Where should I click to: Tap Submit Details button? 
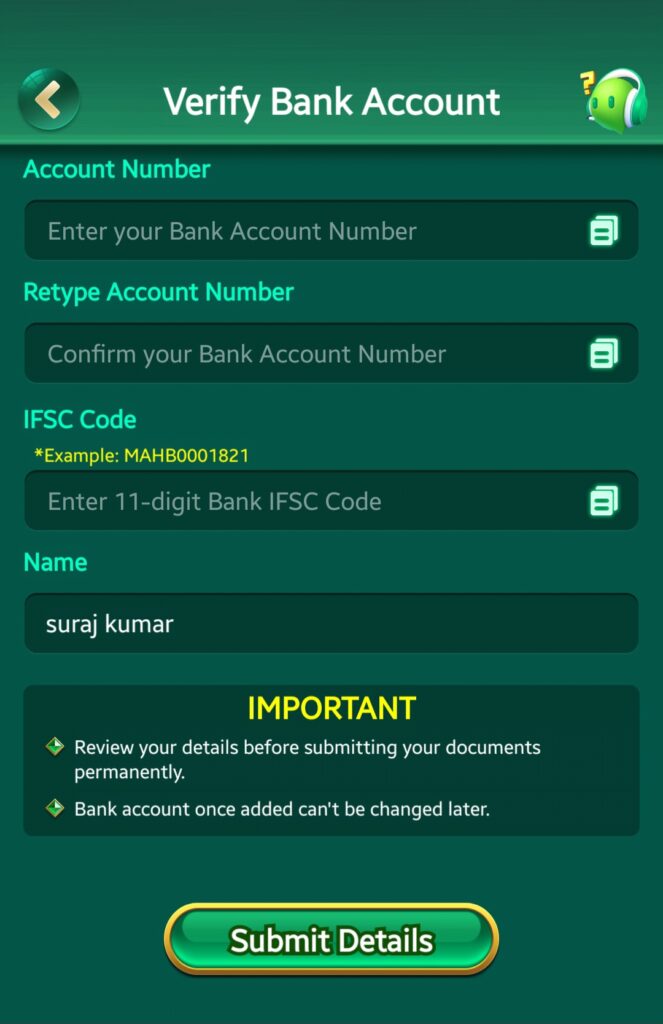click(331, 940)
